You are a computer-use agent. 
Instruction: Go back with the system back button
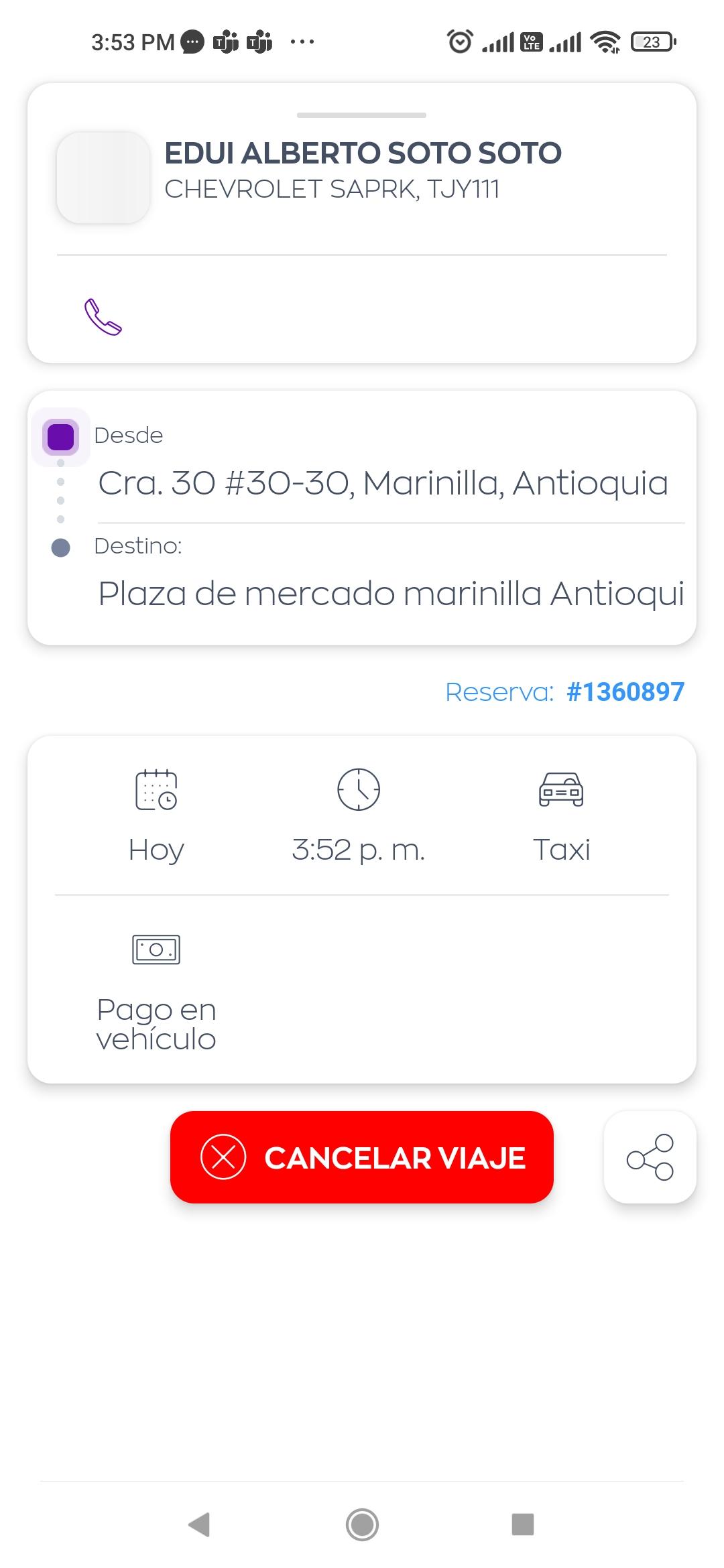pyautogui.click(x=199, y=1524)
